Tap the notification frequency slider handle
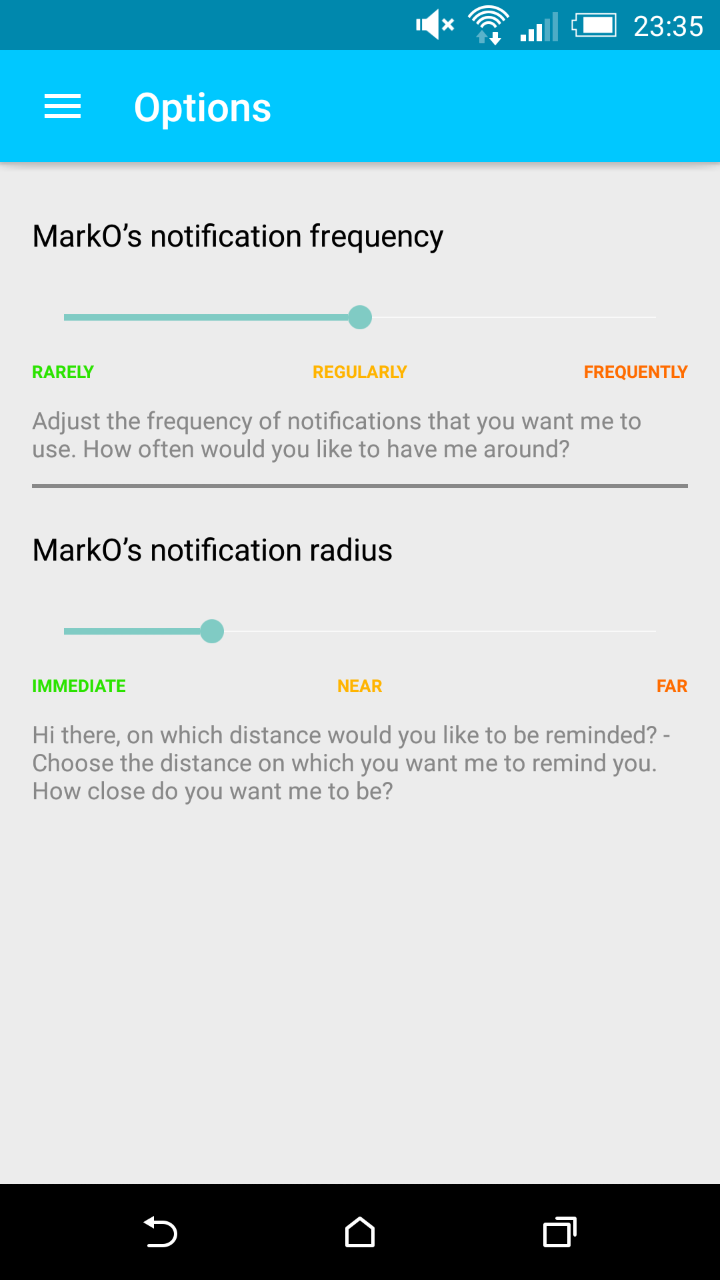720x1280 pixels. pyautogui.click(x=360, y=318)
